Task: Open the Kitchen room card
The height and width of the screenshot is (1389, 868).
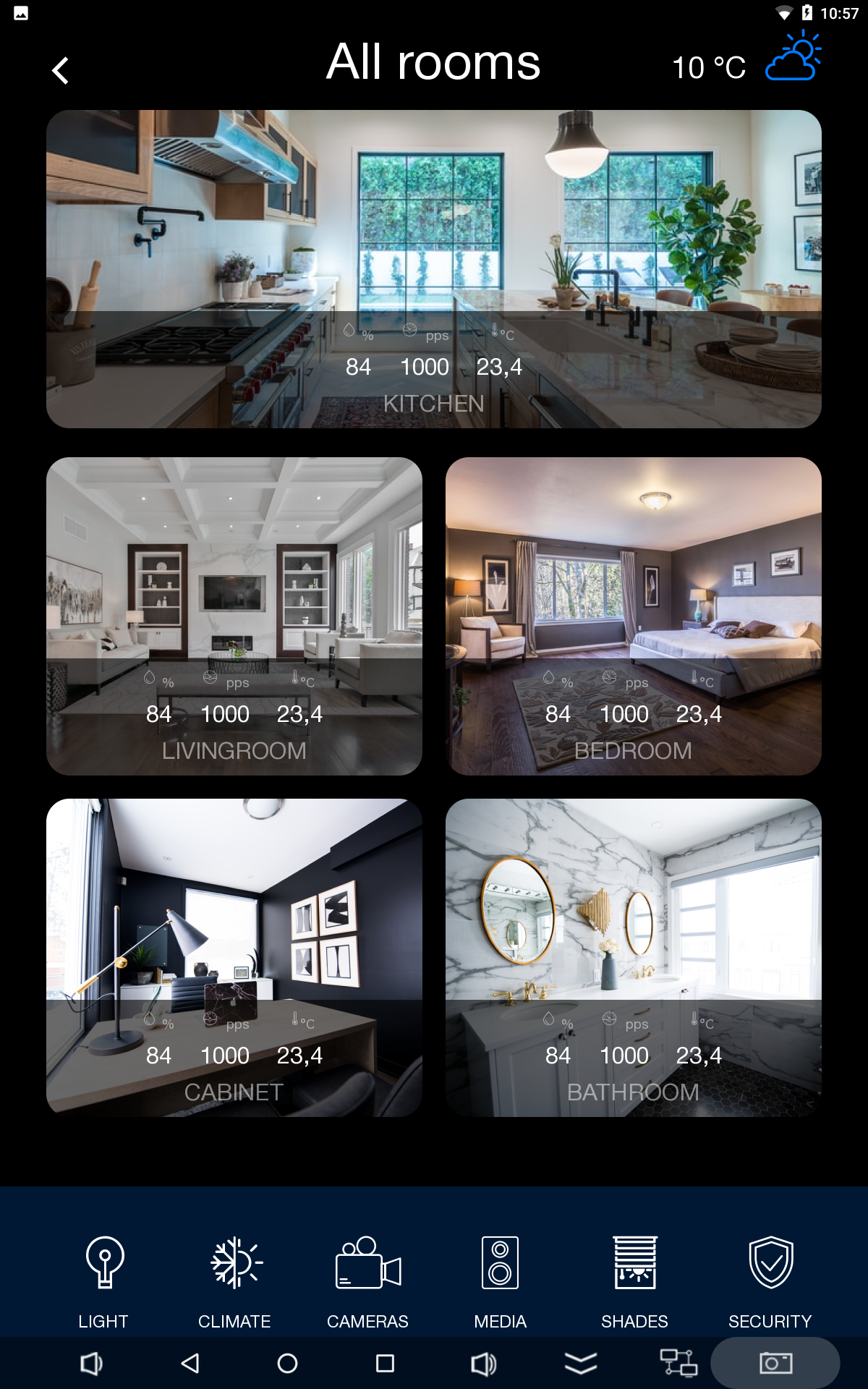Action: point(434,268)
